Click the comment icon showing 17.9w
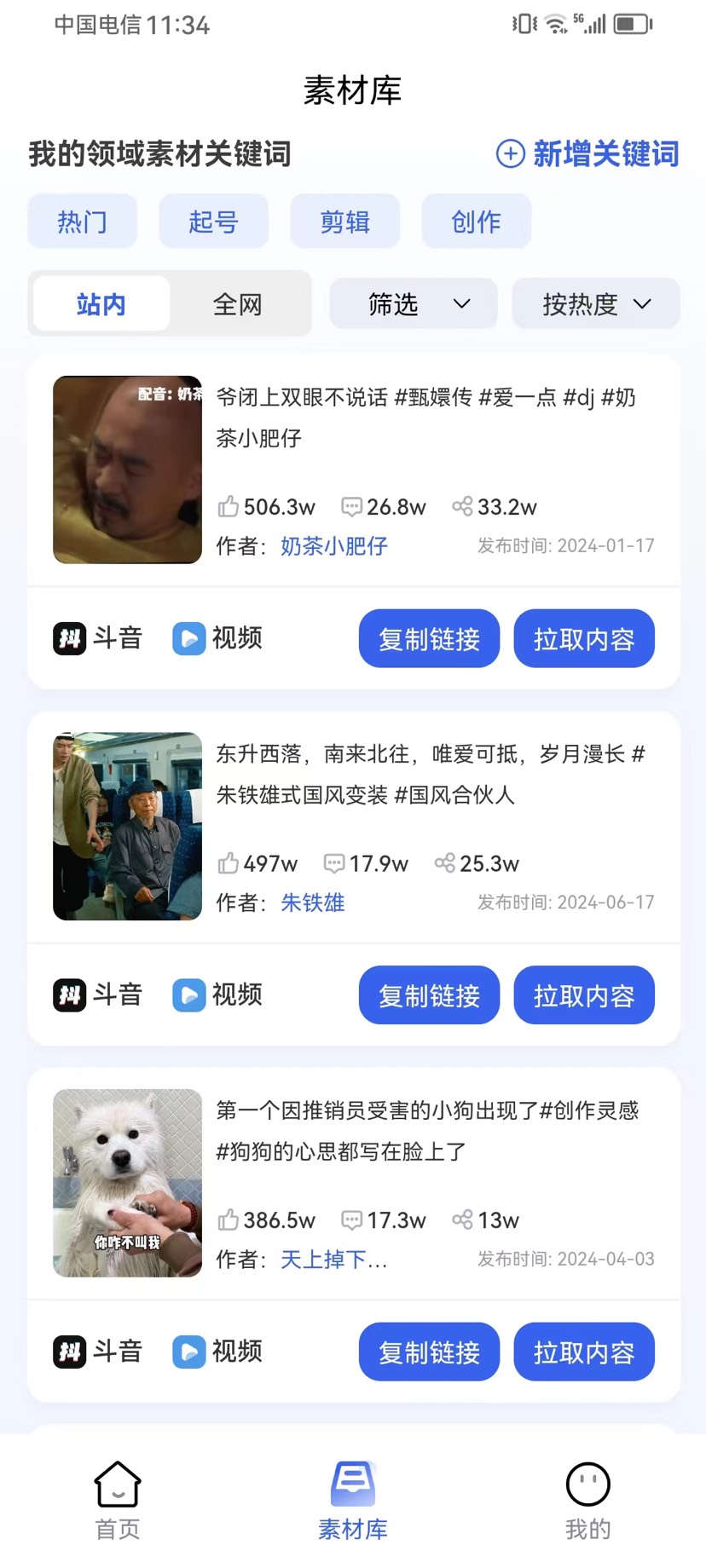Viewport: 706px width, 1568px height. (333, 863)
